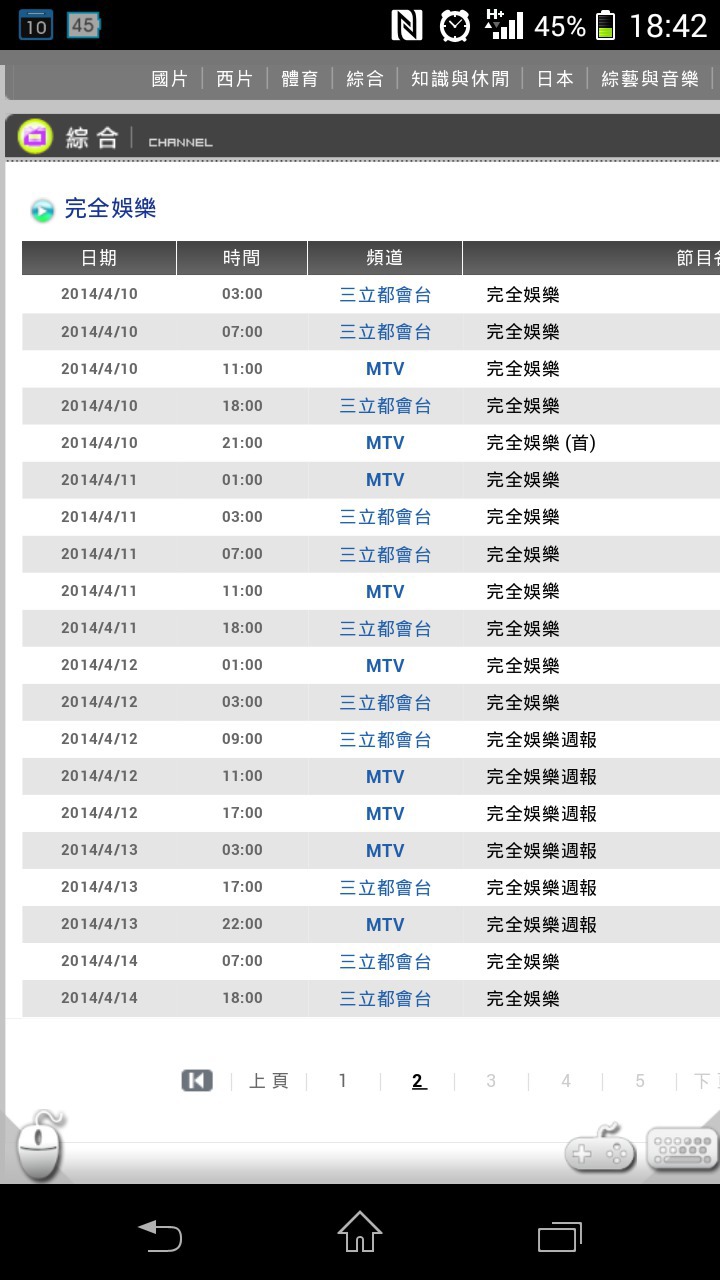
Task: Open the 體育 category
Action: [299, 78]
